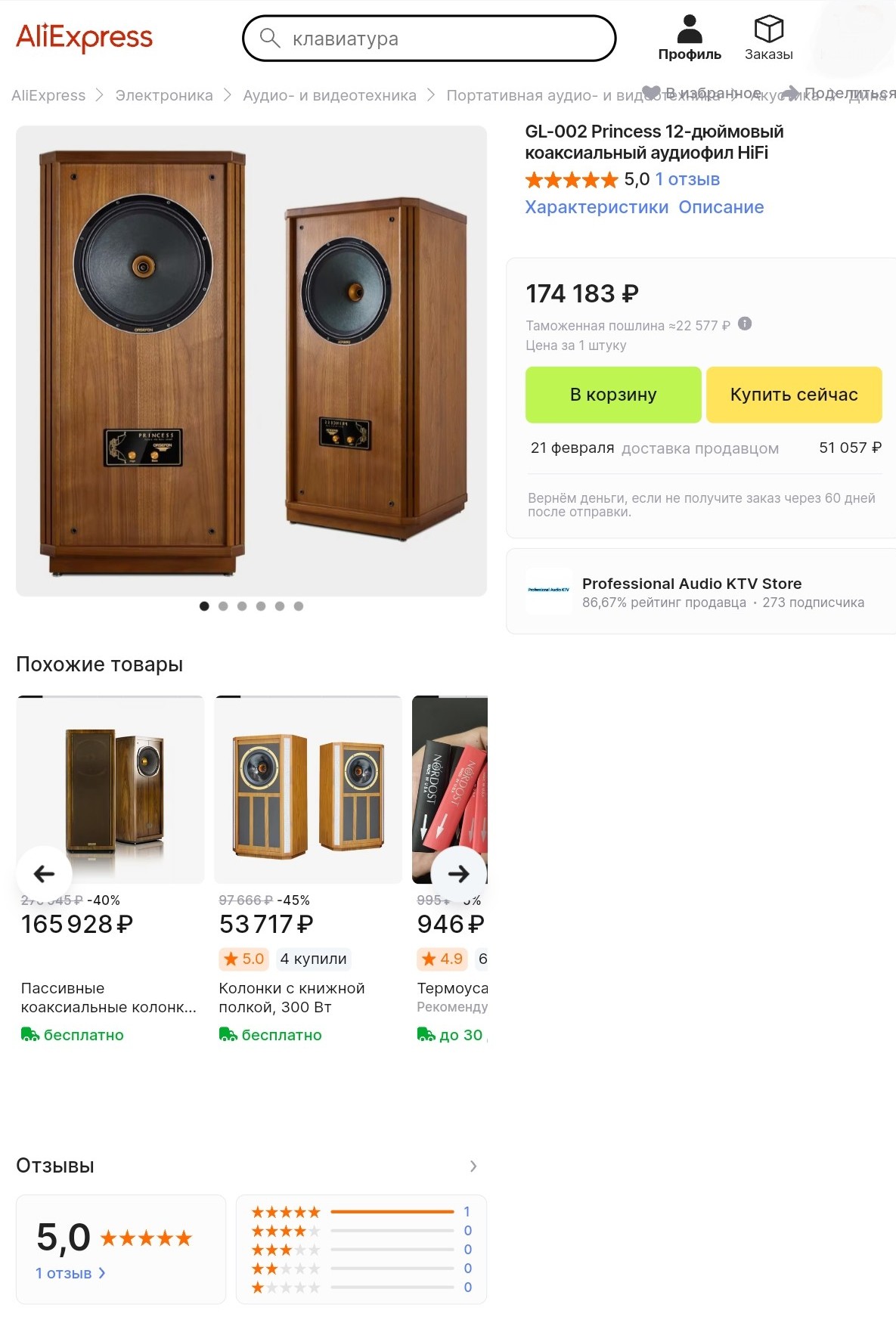Jump to Характеристики
The image size is (896, 1320).
click(x=597, y=207)
